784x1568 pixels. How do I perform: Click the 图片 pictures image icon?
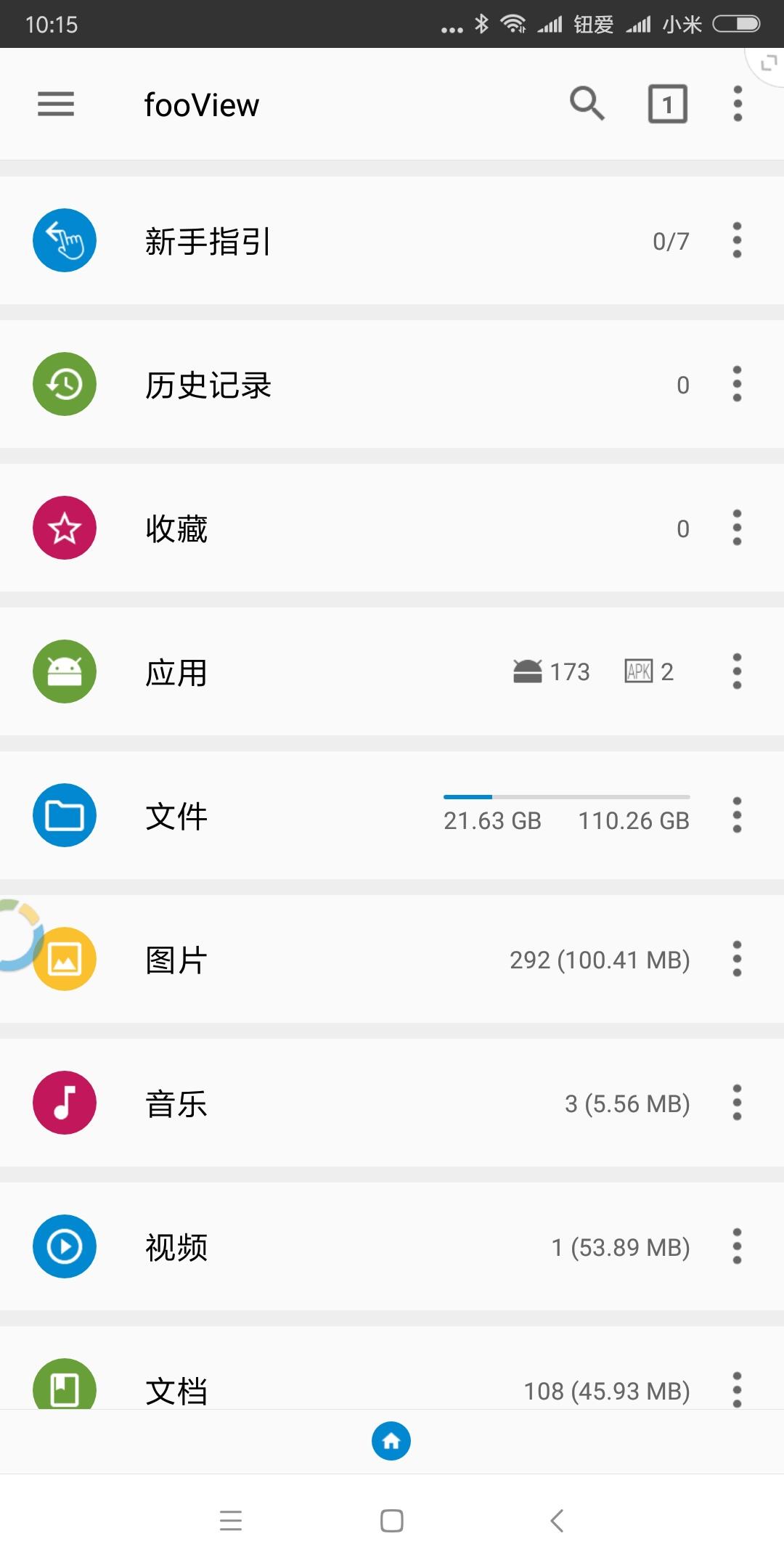pos(64,958)
